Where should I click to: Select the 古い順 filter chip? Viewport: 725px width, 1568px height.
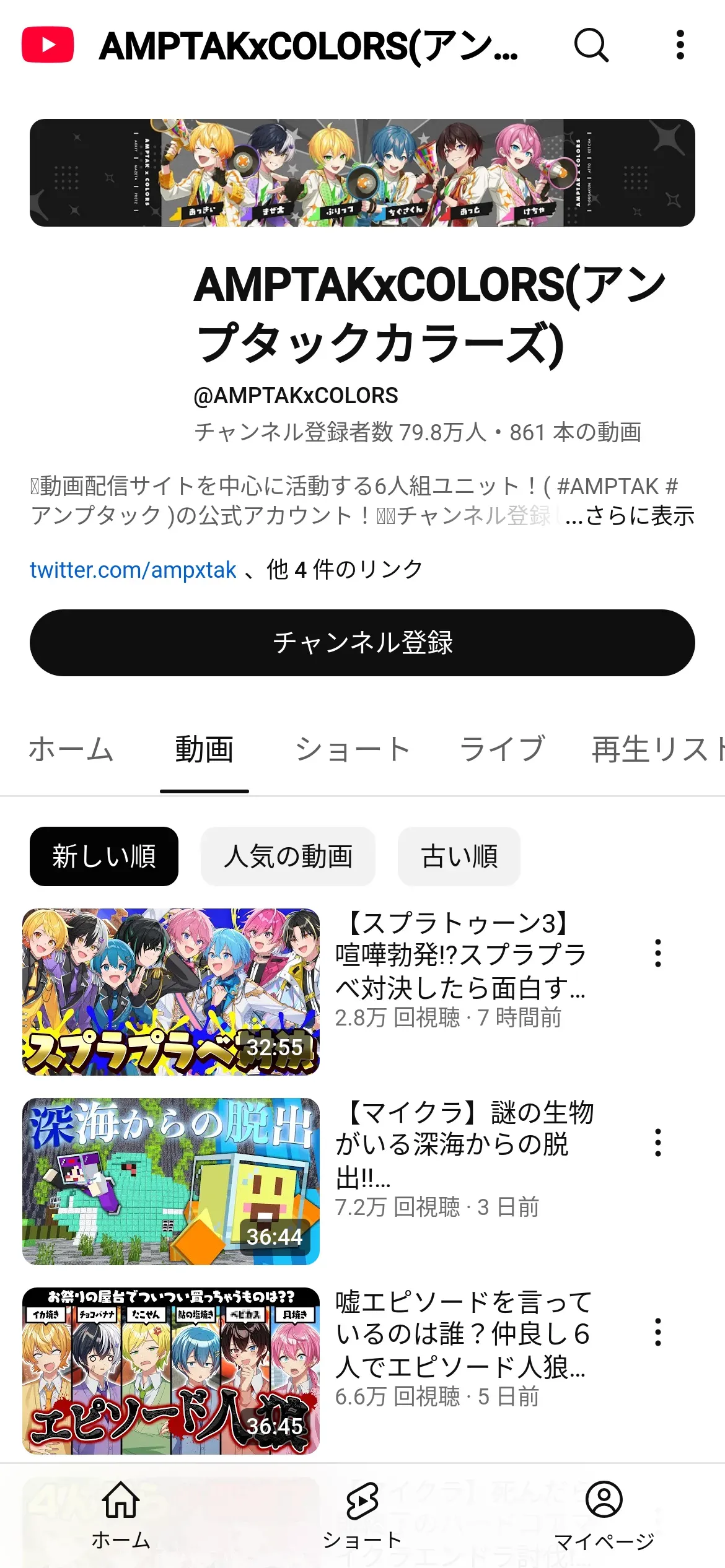coord(459,856)
